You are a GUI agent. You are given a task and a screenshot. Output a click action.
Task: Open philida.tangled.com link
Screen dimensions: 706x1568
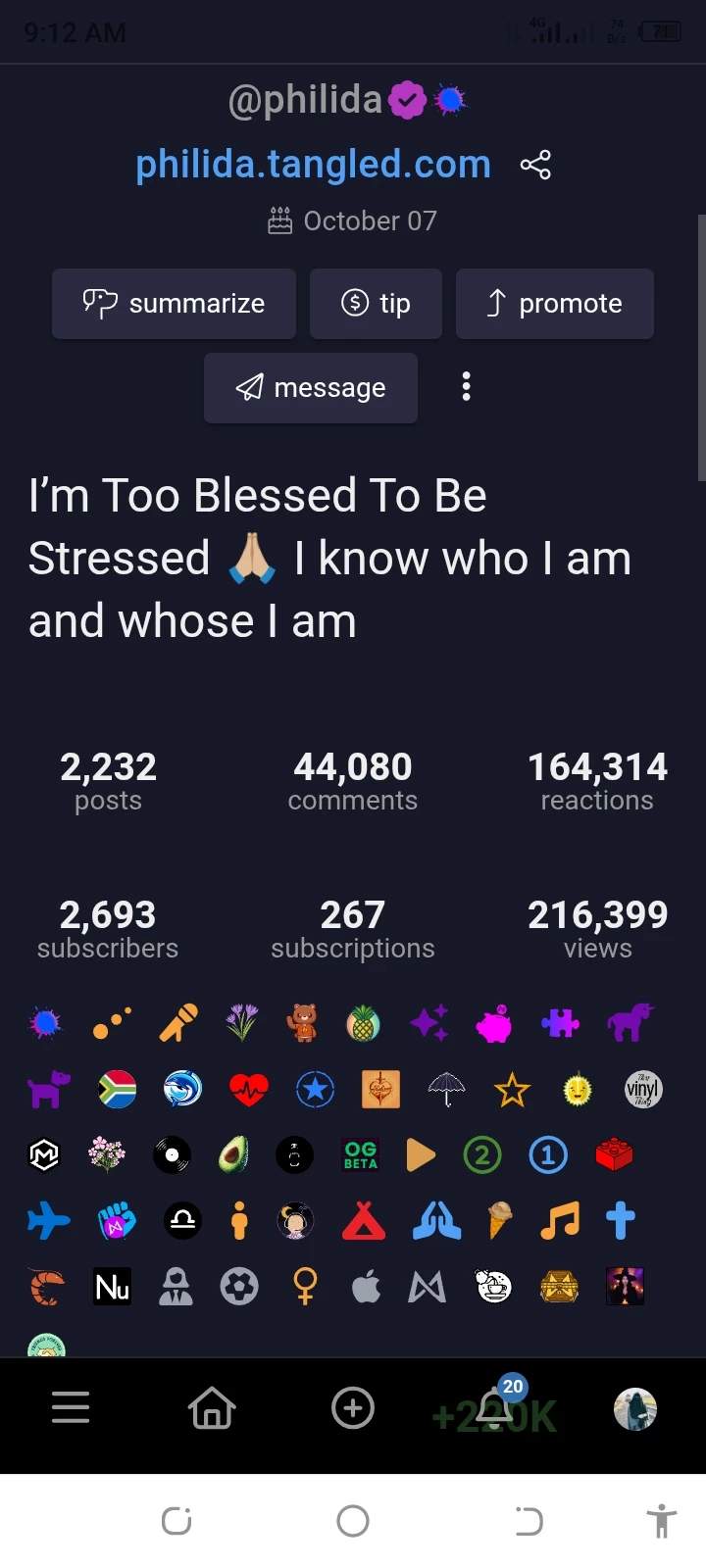click(313, 164)
